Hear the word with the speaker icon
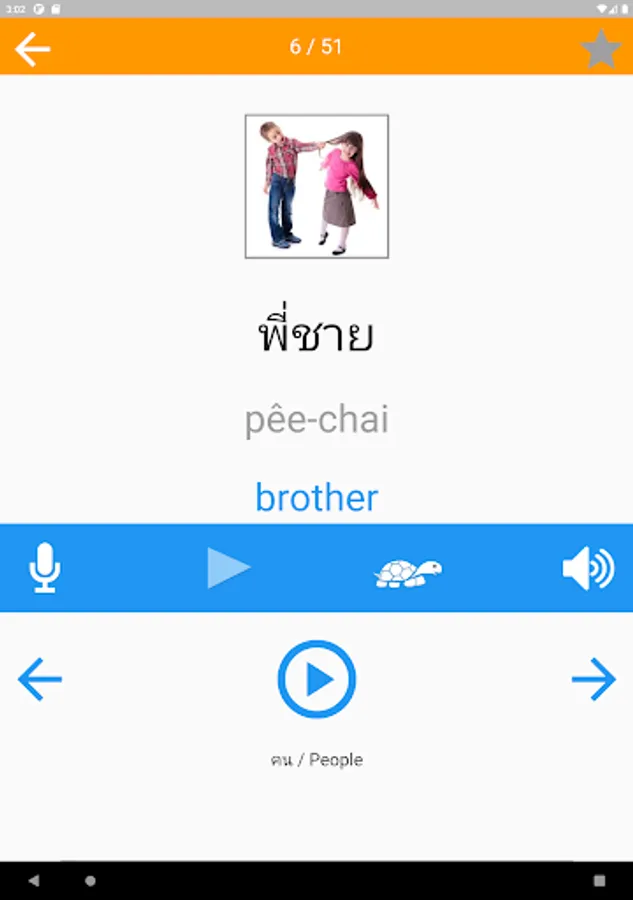 [587, 569]
